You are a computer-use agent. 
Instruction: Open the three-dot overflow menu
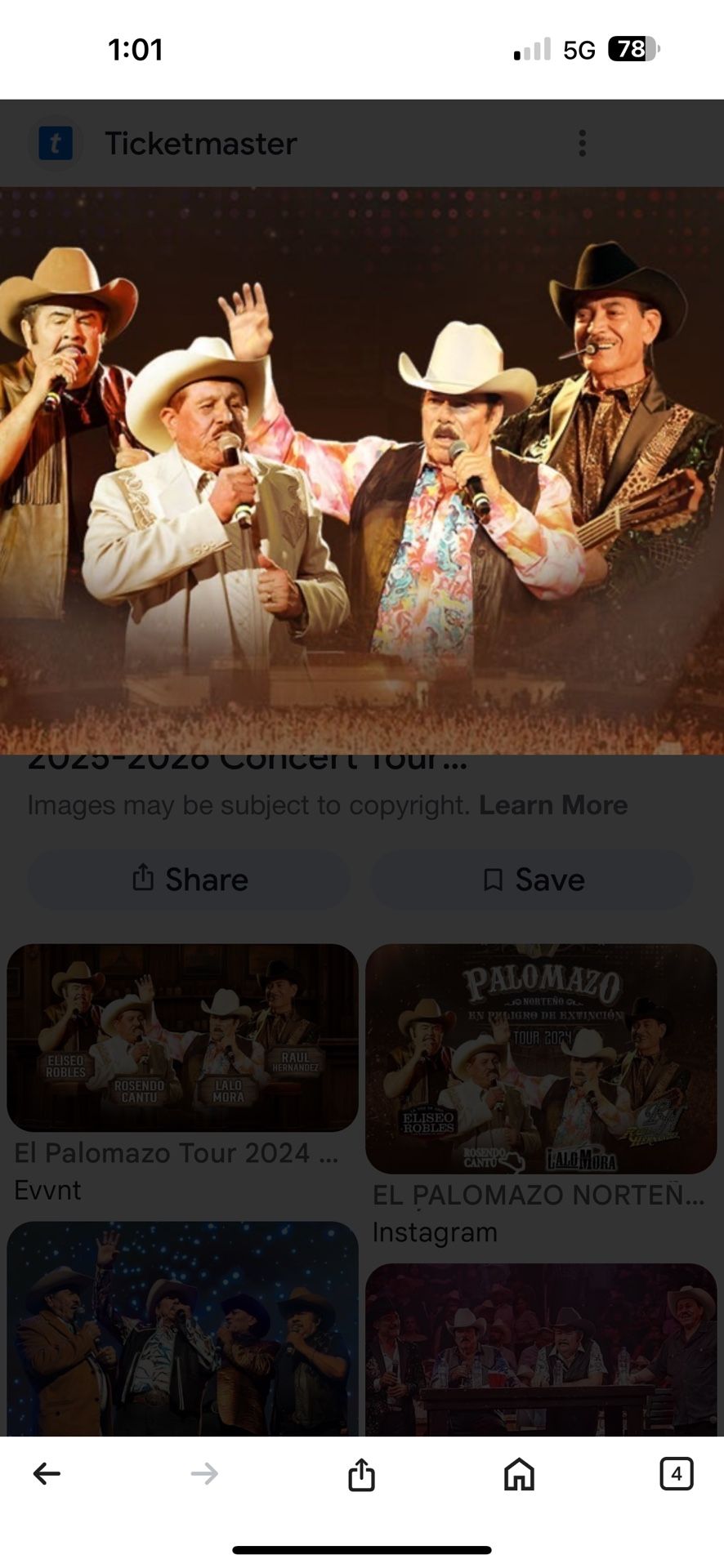pos(582,143)
